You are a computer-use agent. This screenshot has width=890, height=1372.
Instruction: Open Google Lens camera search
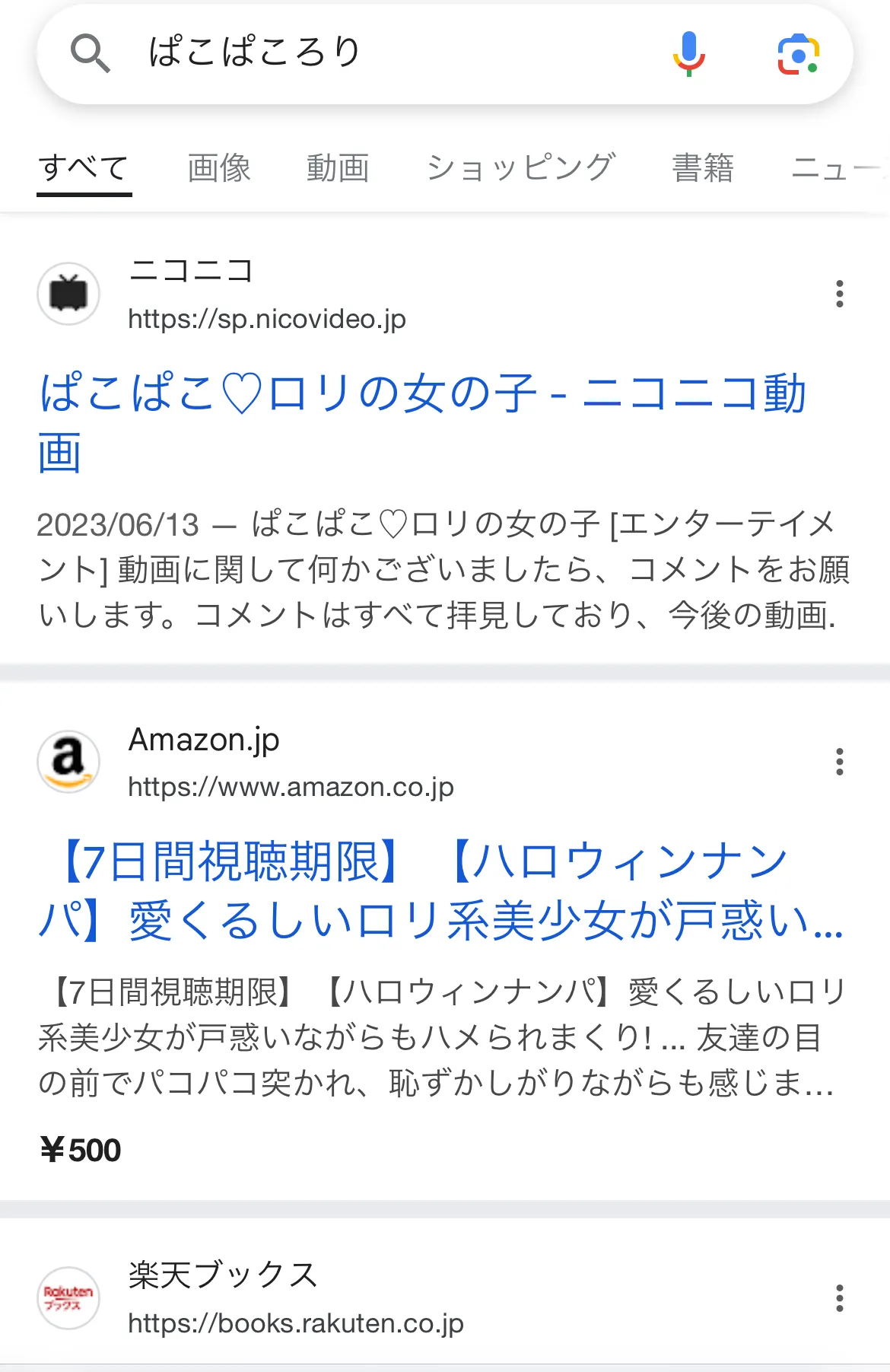[x=797, y=54]
